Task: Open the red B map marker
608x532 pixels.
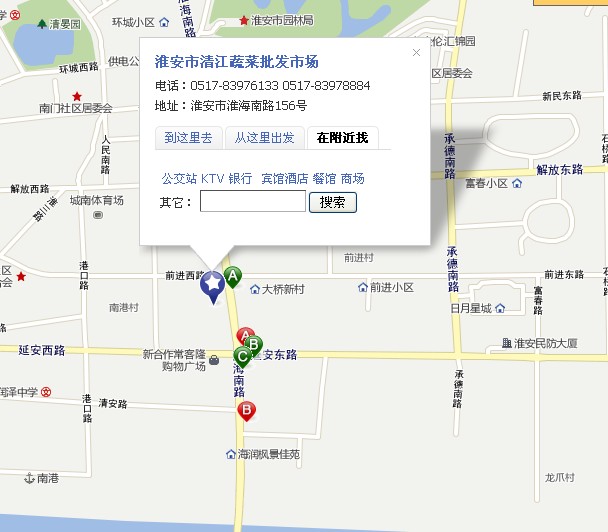Action: coord(246,409)
